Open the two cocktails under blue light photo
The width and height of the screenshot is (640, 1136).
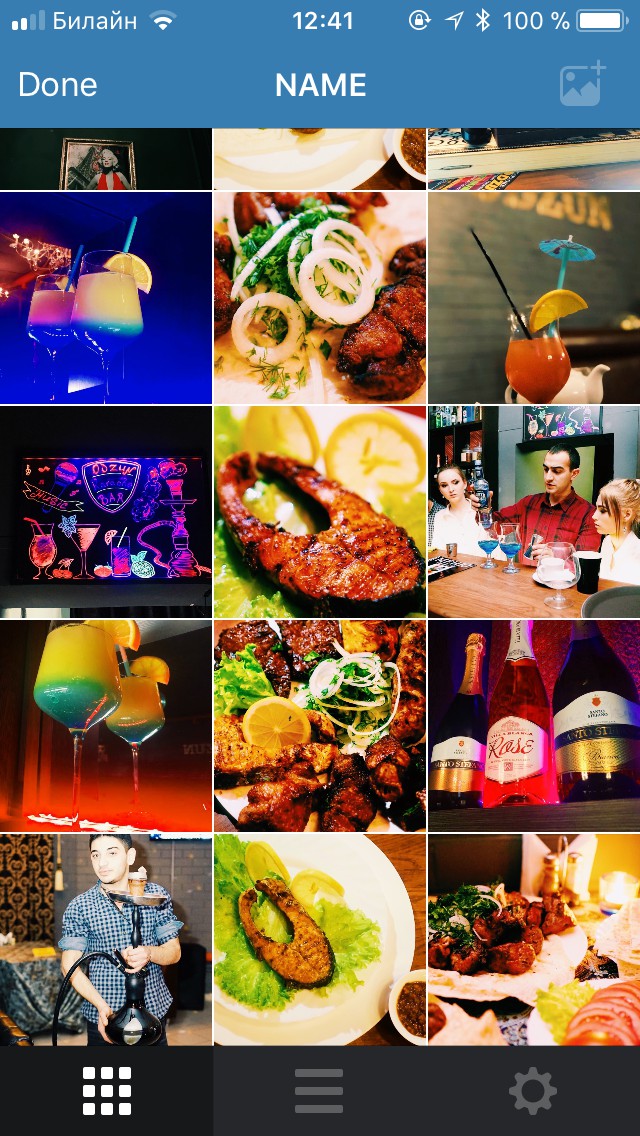click(x=106, y=297)
